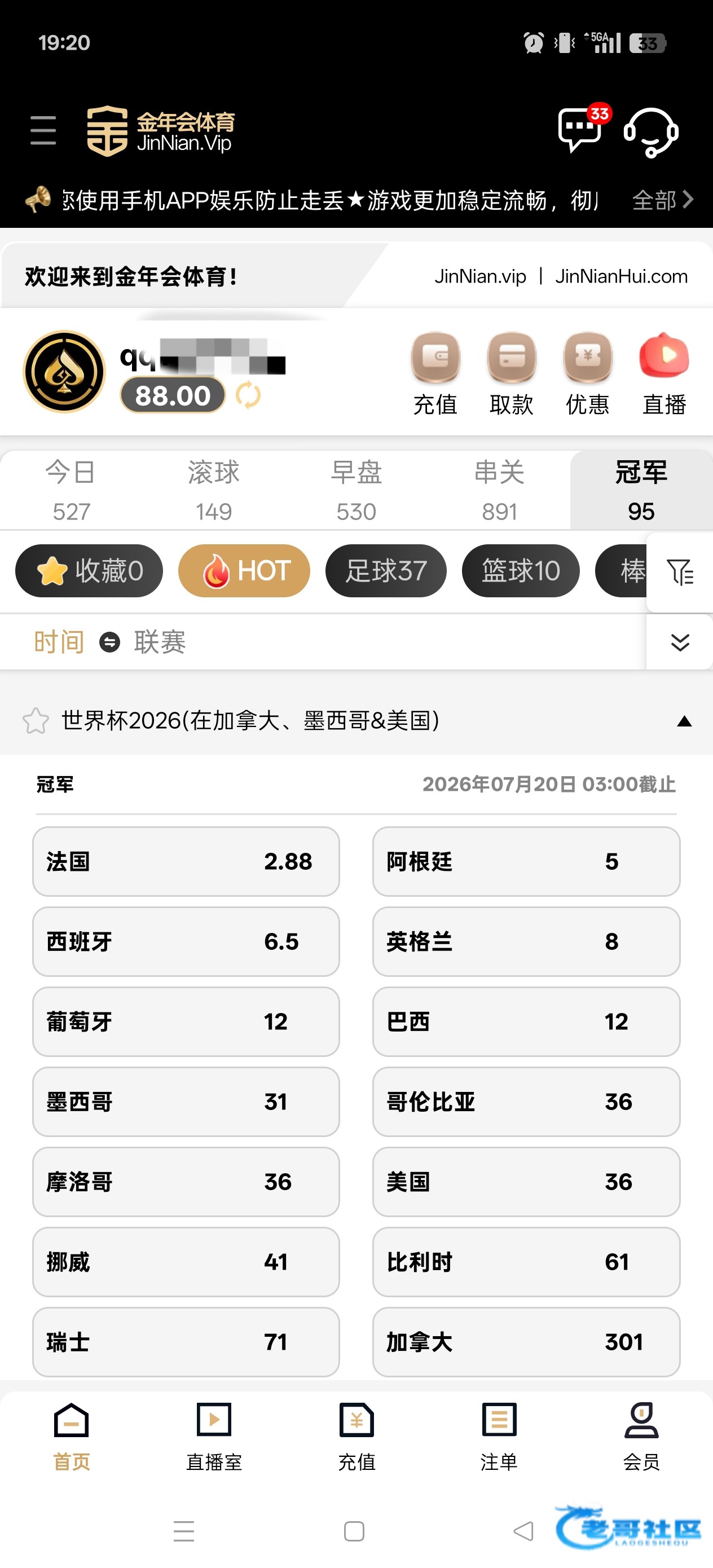This screenshot has height=1568, width=713.
Task: Open the hamburger drawer menu
Action: (43, 131)
